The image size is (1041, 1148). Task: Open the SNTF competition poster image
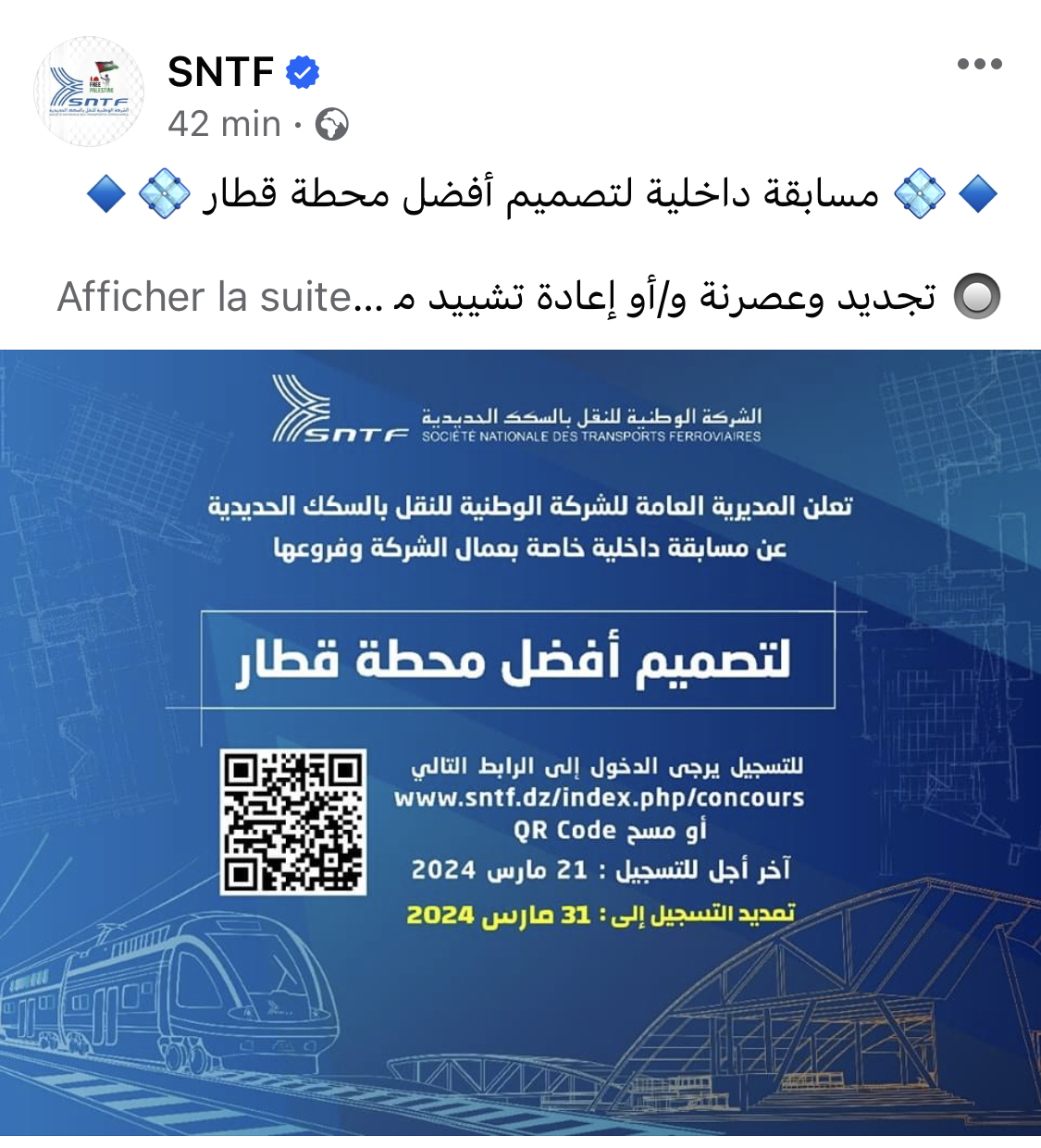coord(520,742)
